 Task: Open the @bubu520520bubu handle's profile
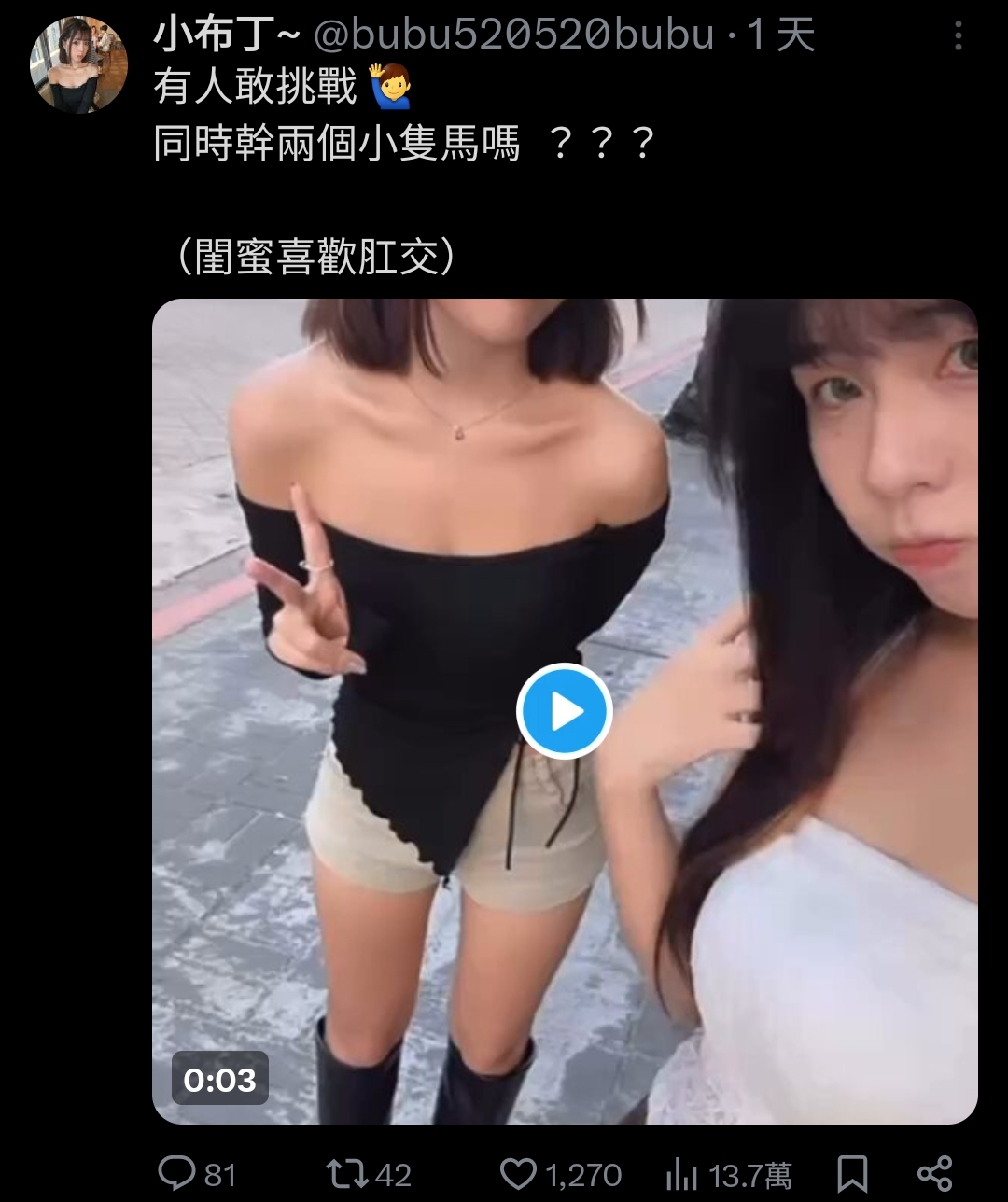pos(513,35)
